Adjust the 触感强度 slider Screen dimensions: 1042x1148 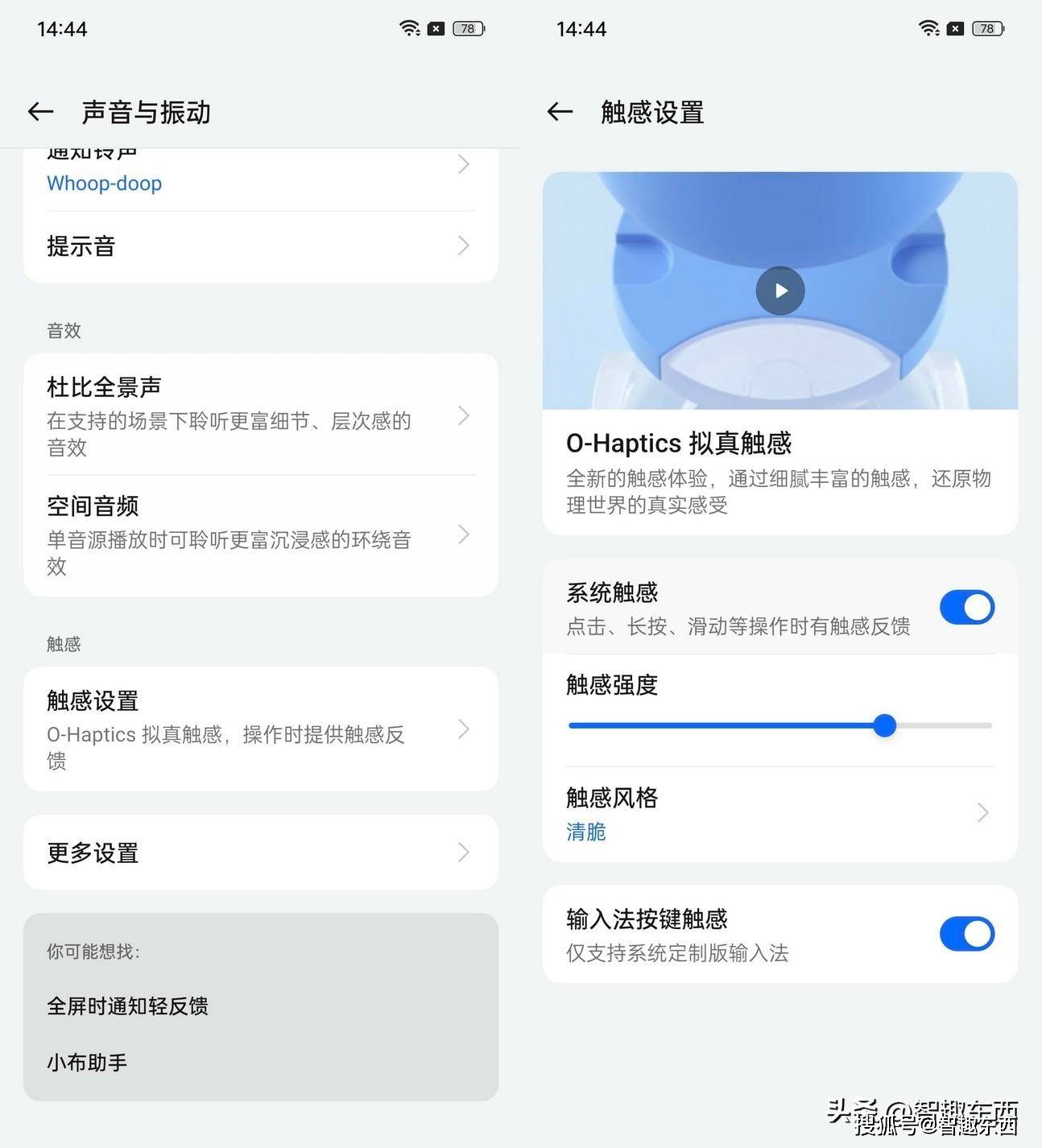coord(884,725)
